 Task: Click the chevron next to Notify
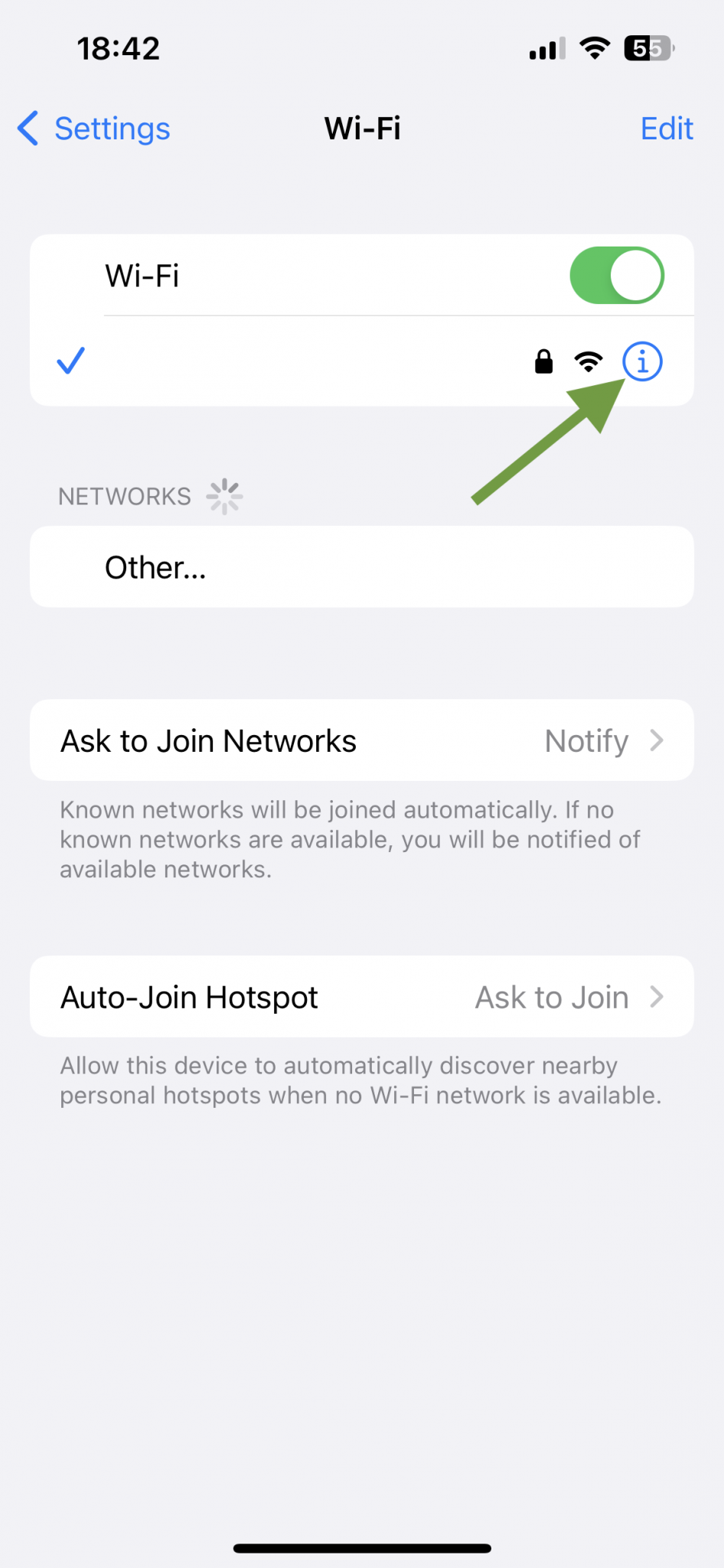point(657,740)
